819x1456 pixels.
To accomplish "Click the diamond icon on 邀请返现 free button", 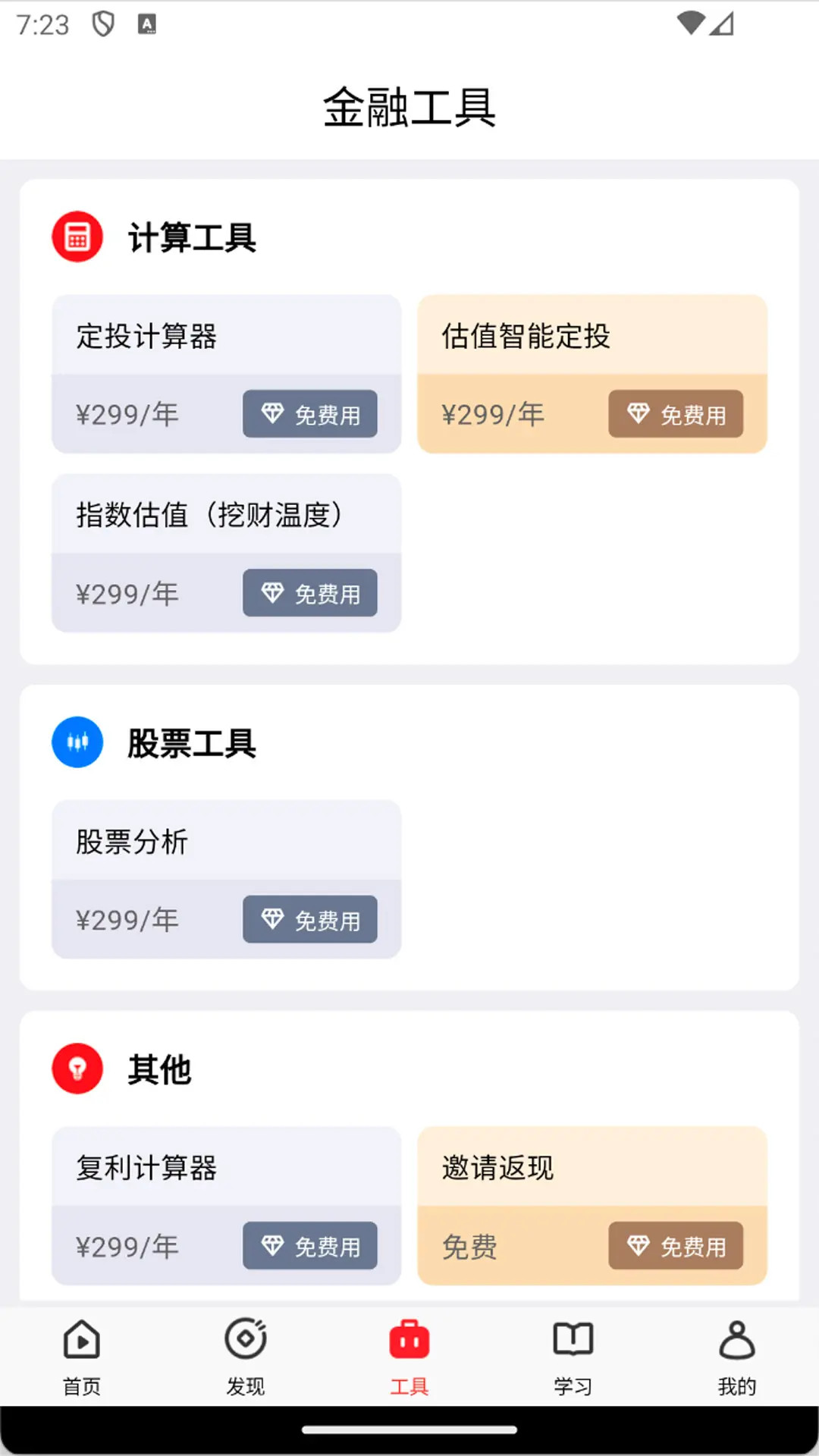I will [x=639, y=1247].
